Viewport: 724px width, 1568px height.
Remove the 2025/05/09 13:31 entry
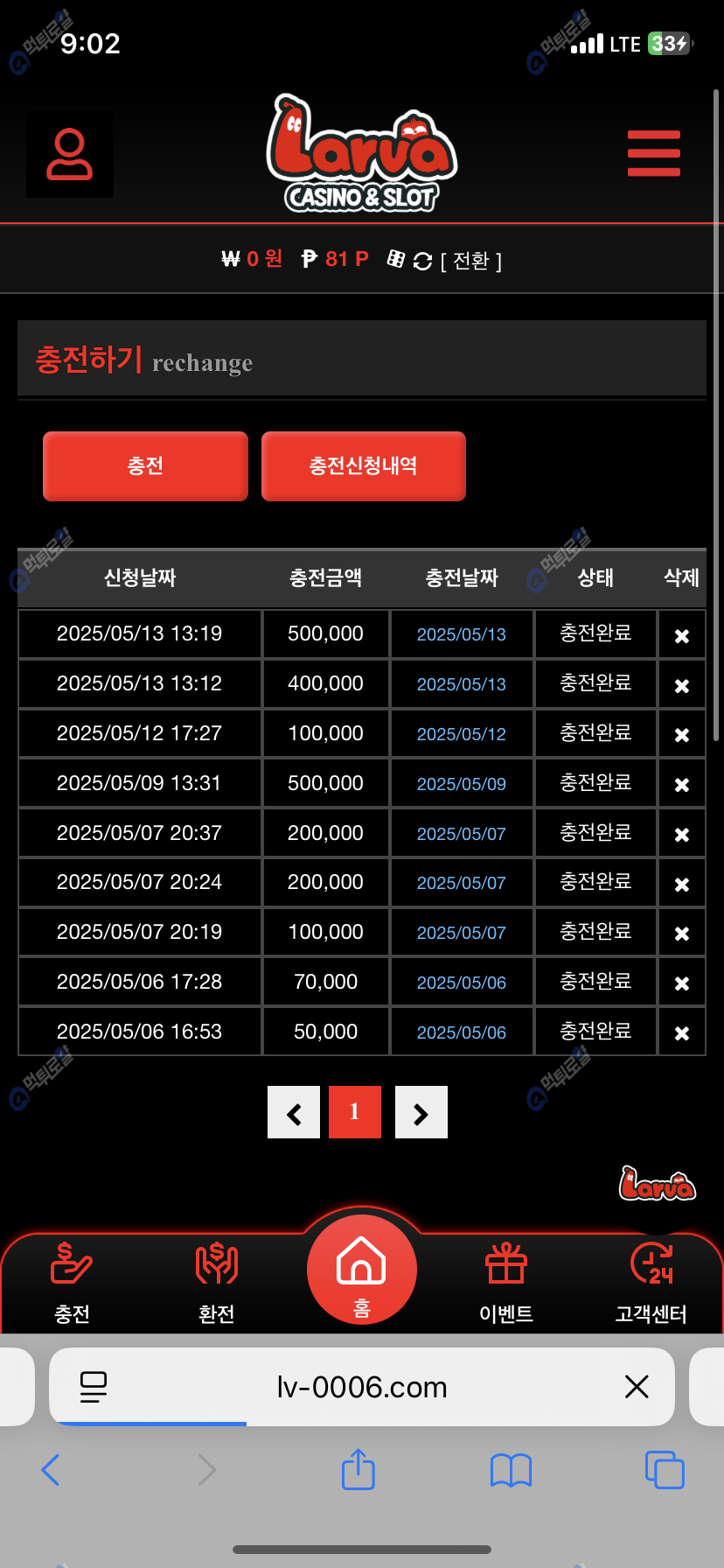click(x=682, y=785)
